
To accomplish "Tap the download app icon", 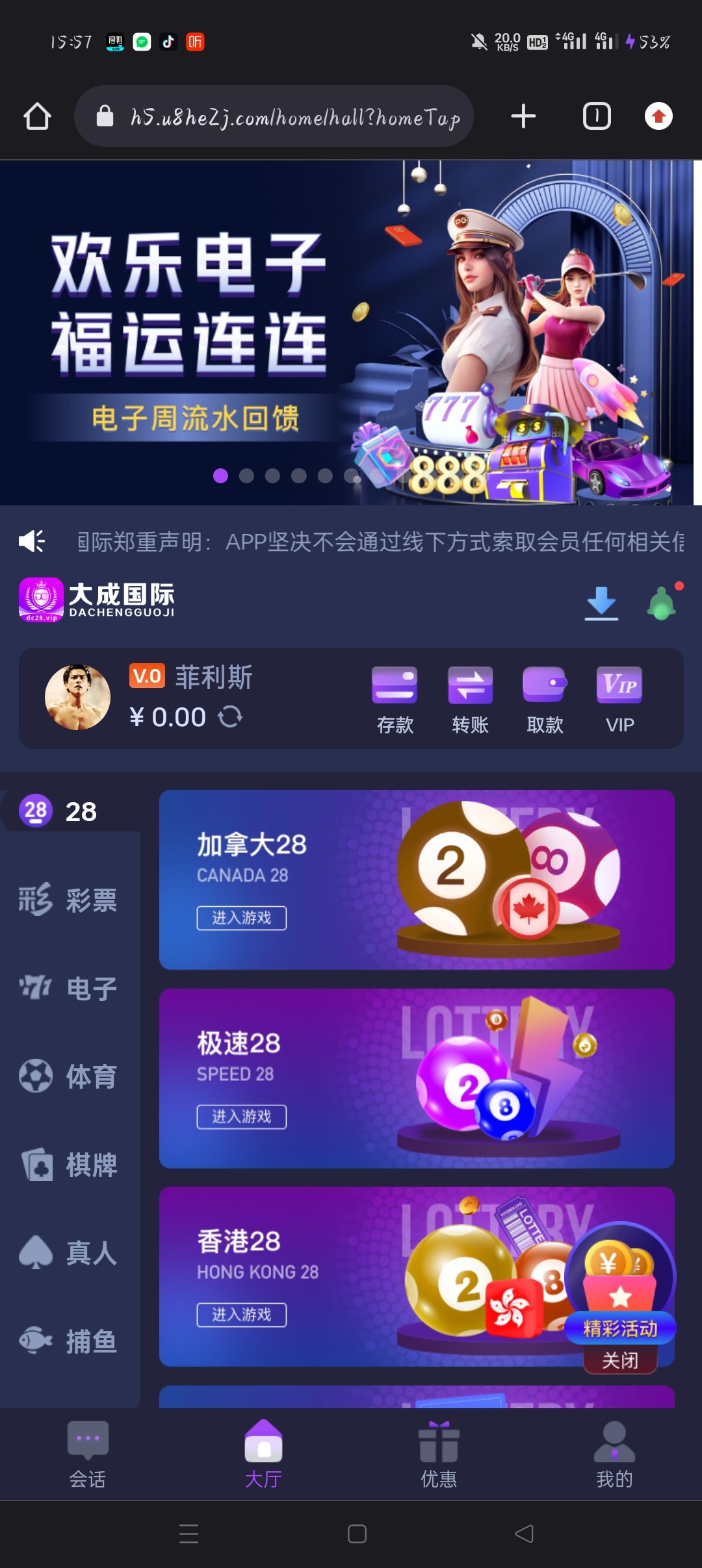I will [601, 603].
